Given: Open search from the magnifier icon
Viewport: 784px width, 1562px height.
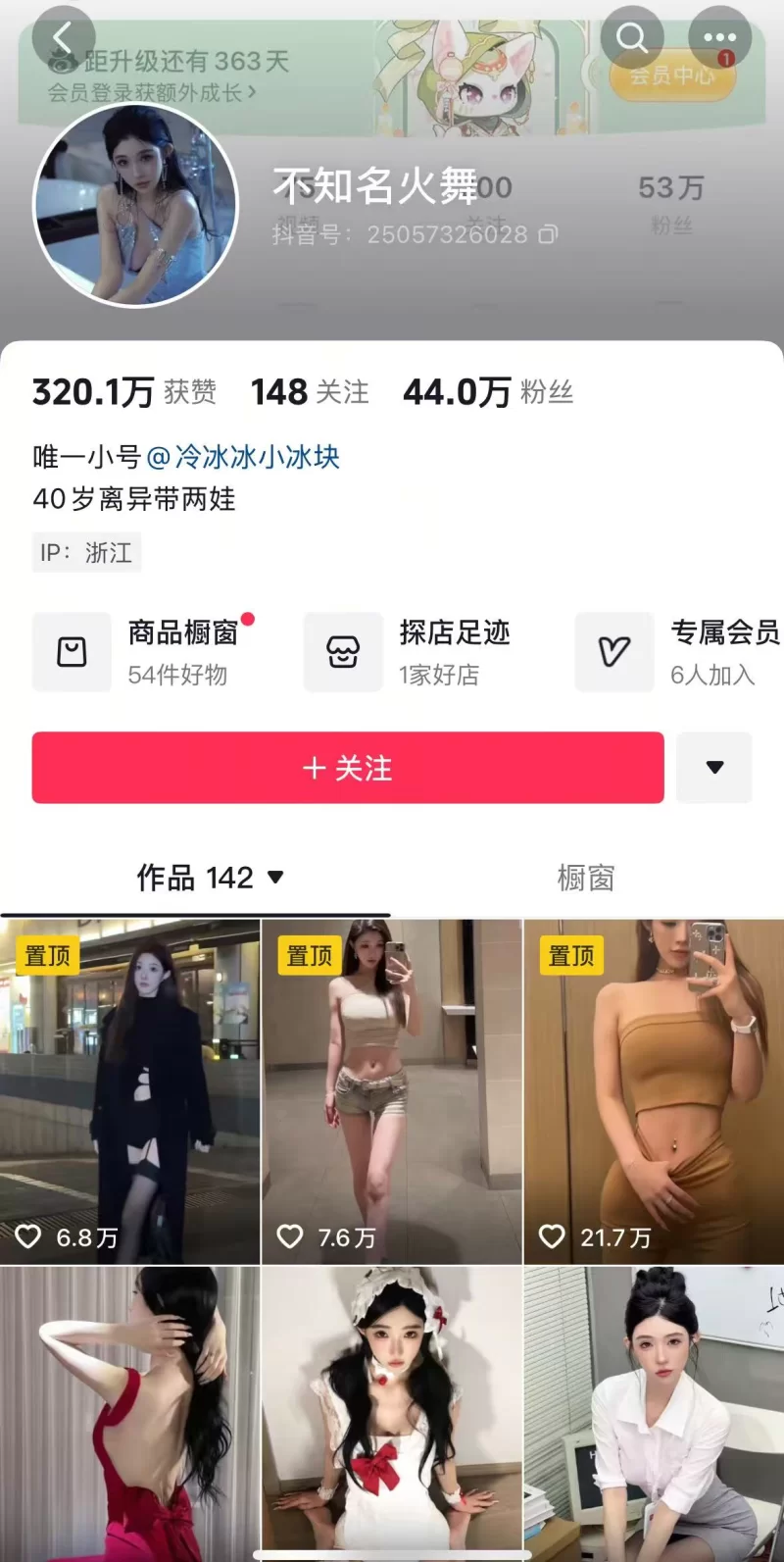Looking at the screenshot, I should coord(632,38).
